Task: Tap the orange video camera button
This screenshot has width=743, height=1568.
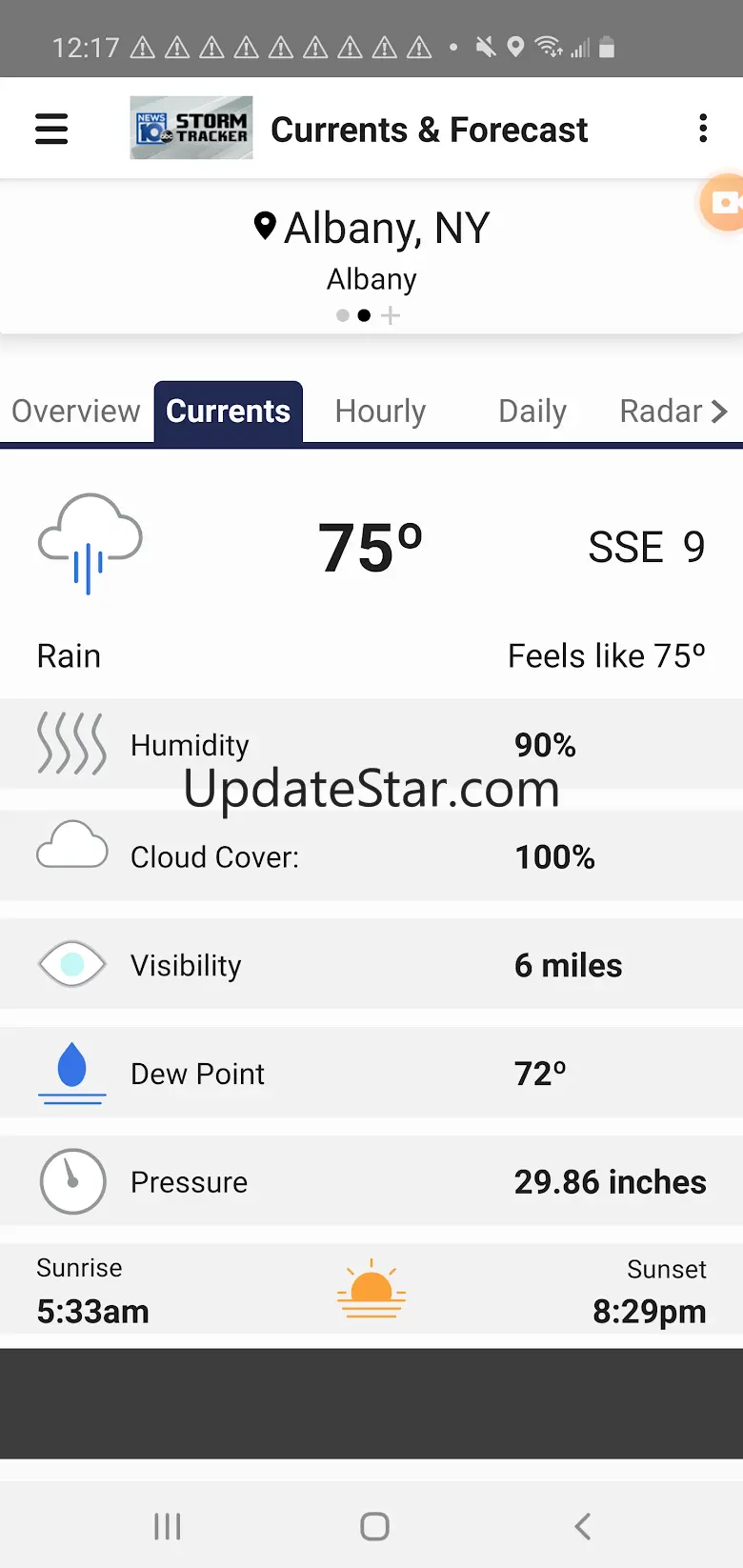Action: pyautogui.click(x=724, y=202)
